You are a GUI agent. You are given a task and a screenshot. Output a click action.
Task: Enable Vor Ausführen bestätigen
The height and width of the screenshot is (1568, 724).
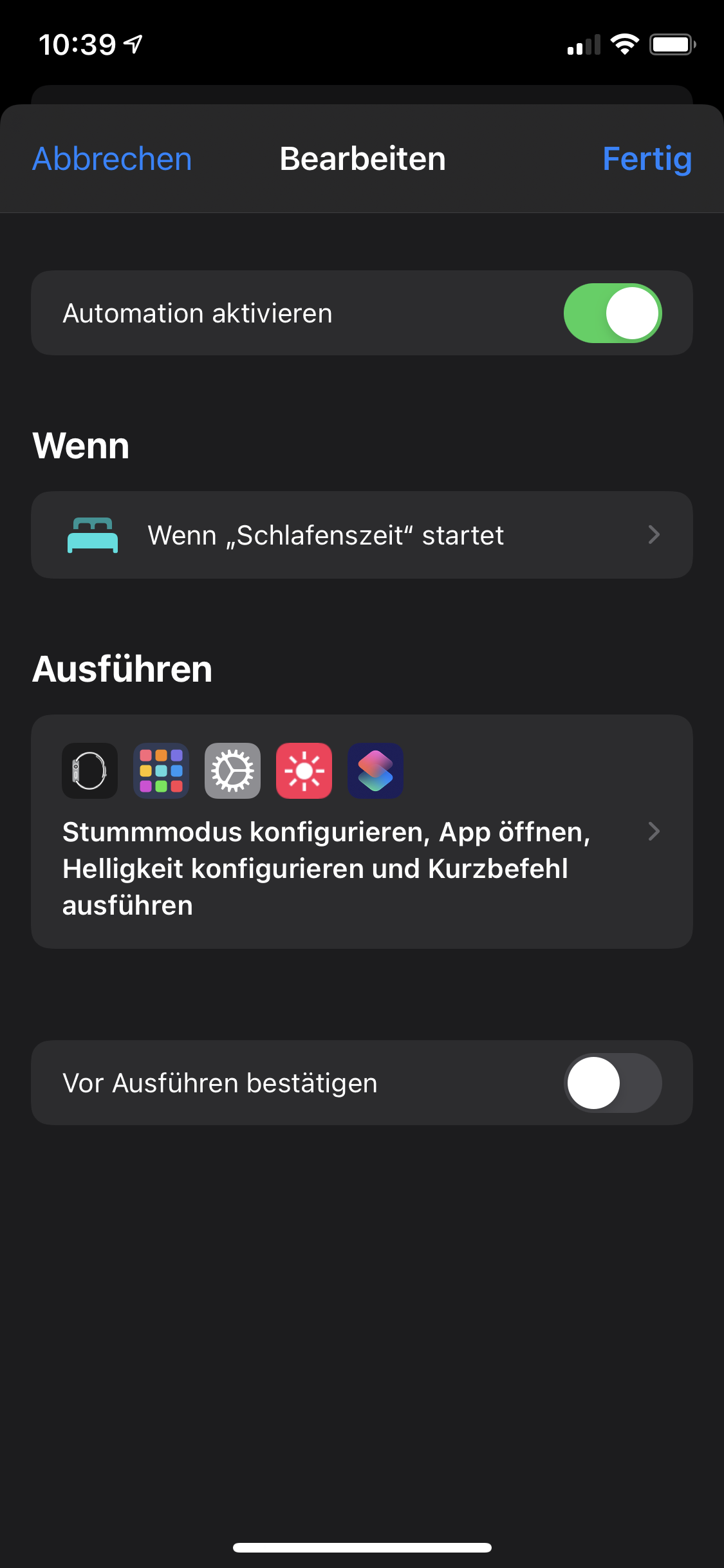point(613,1083)
